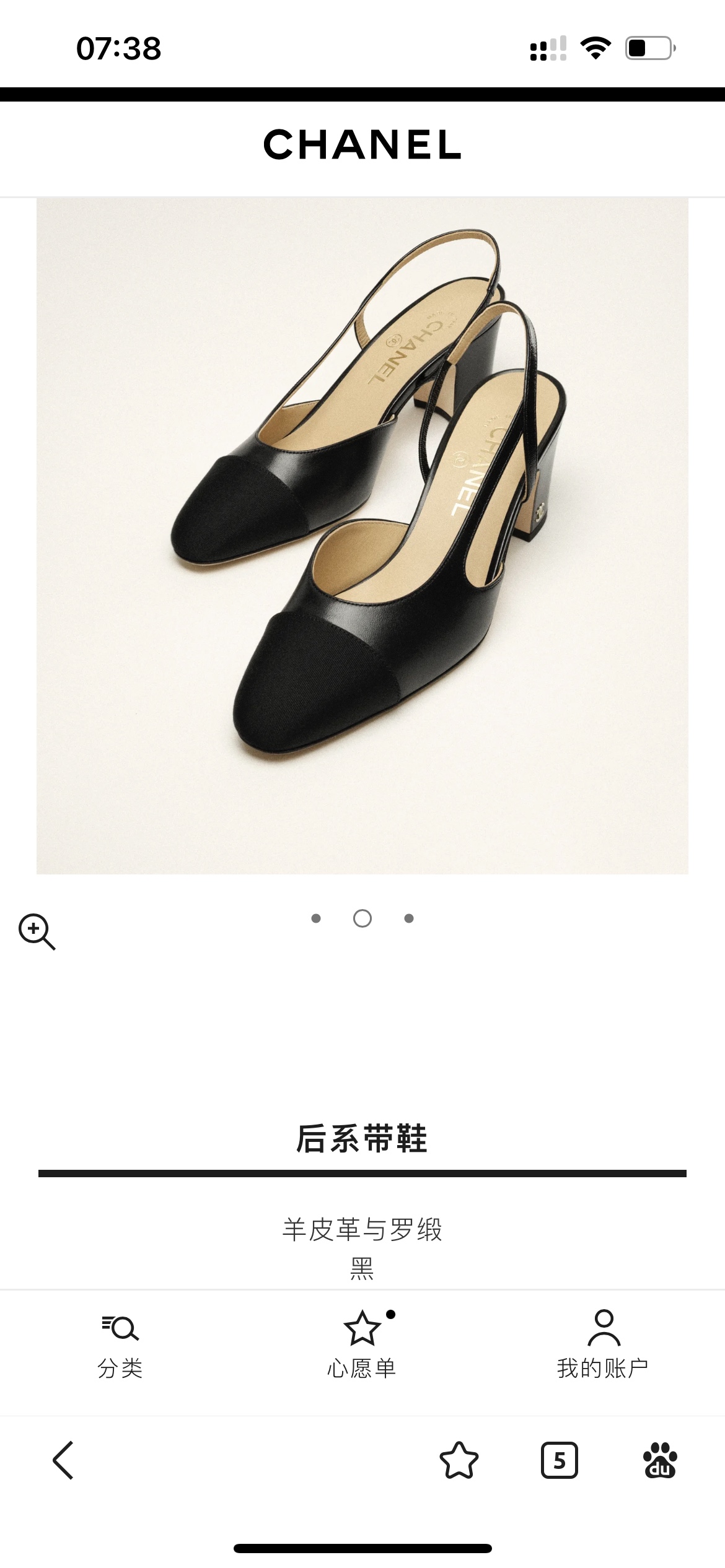
Task: Open the slingback shoe product image
Action: click(x=362, y=536)
